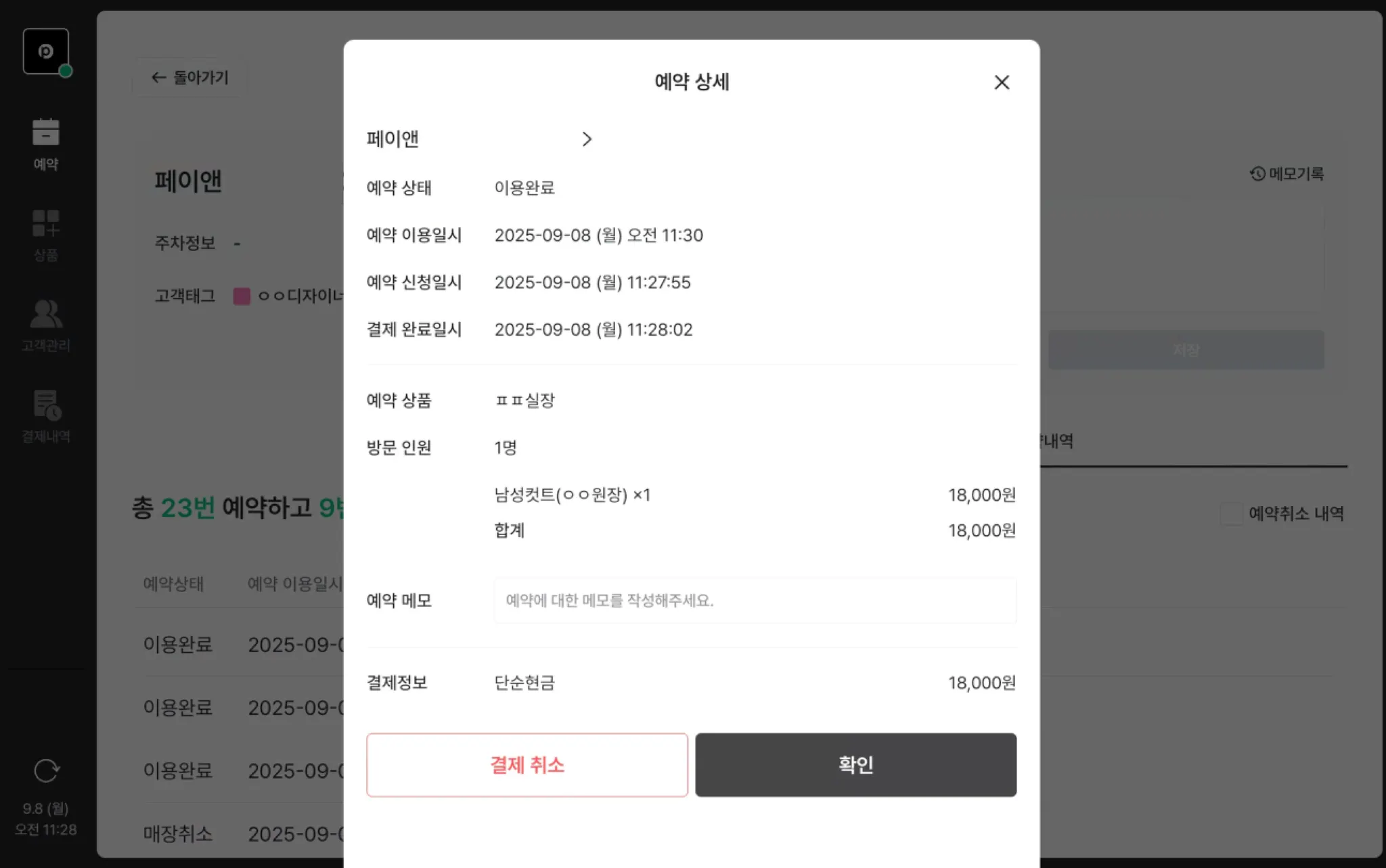The width and height of the screenshot is (1386, 868).
Task: Tap the 예약 메모 input field
Action: point(755,601)
